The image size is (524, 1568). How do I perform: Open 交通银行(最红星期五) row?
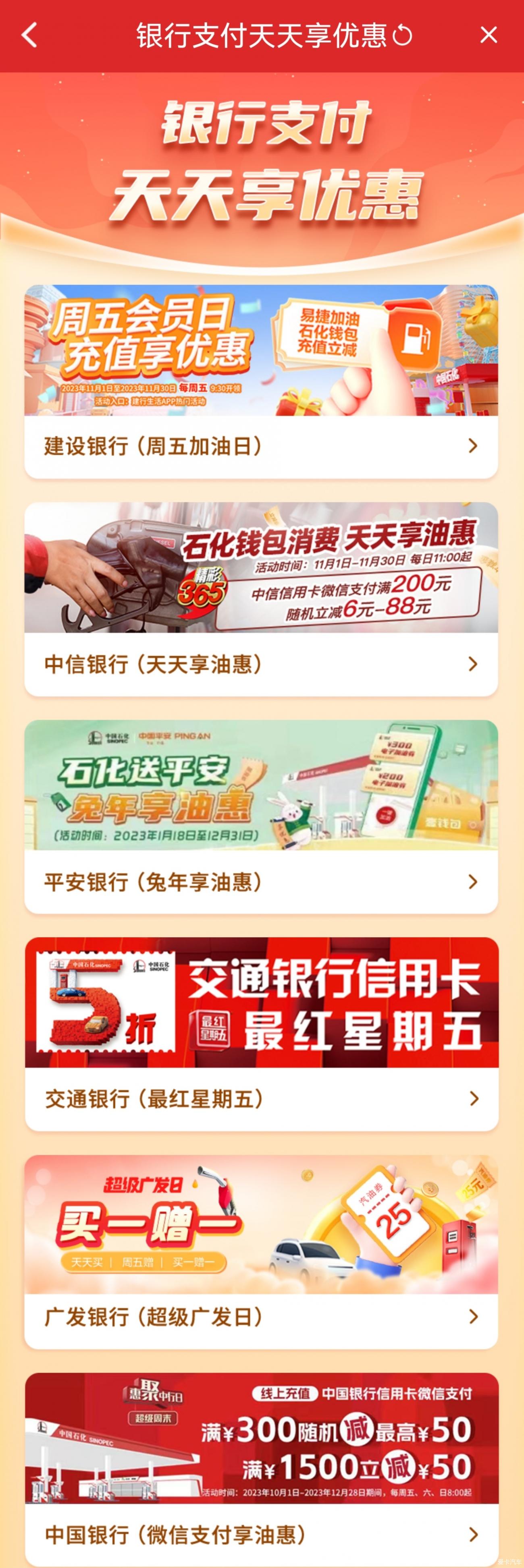(x=261, y=1099)
